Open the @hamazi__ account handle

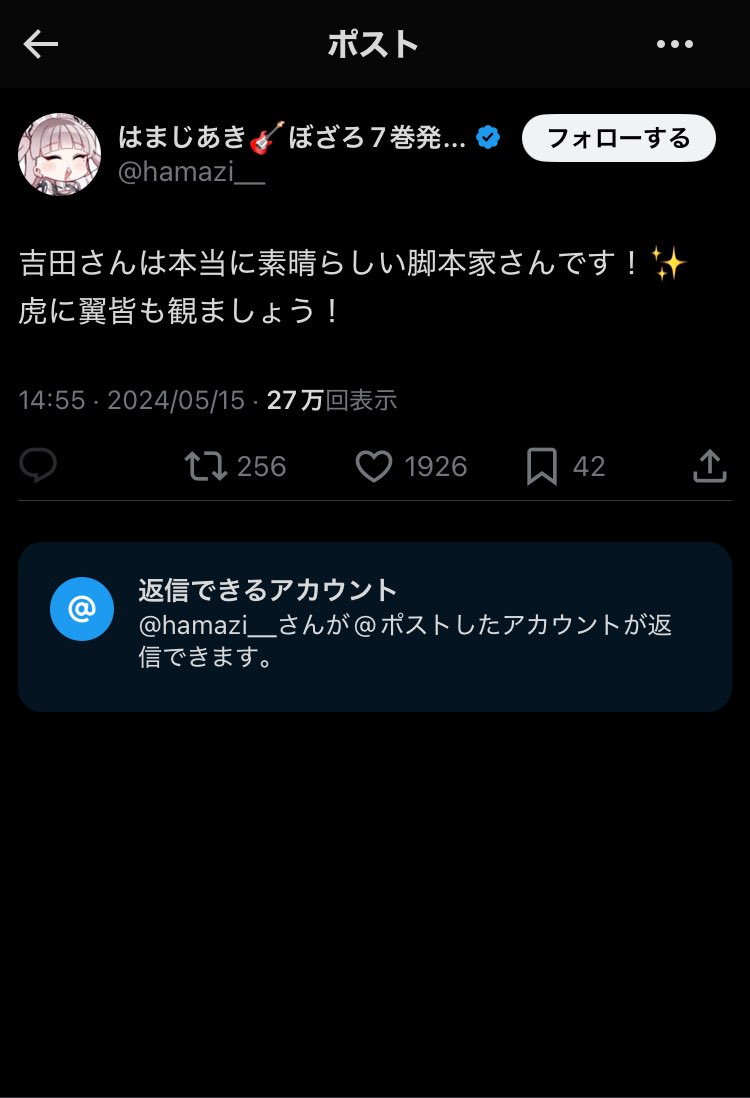192,172
